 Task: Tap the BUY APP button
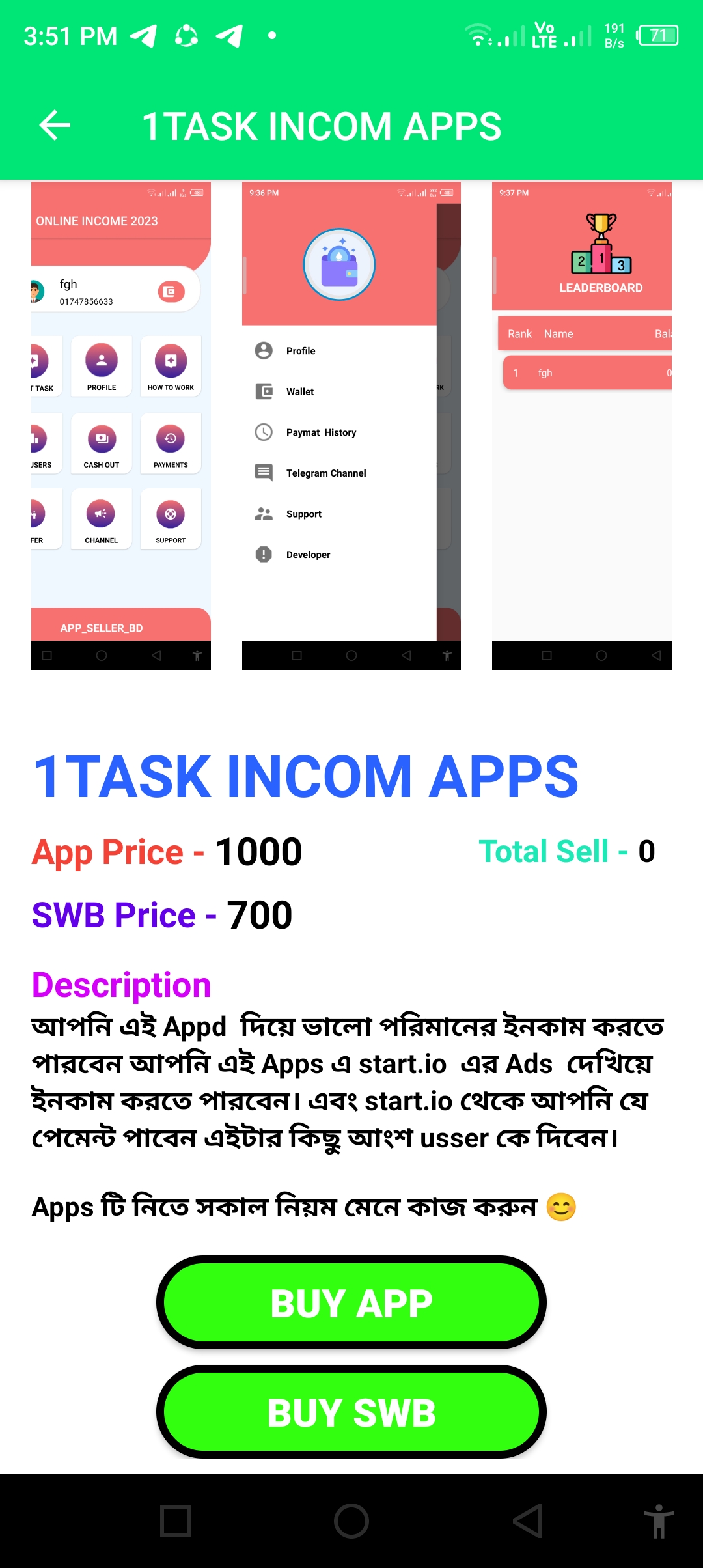tap(351, 1303)
